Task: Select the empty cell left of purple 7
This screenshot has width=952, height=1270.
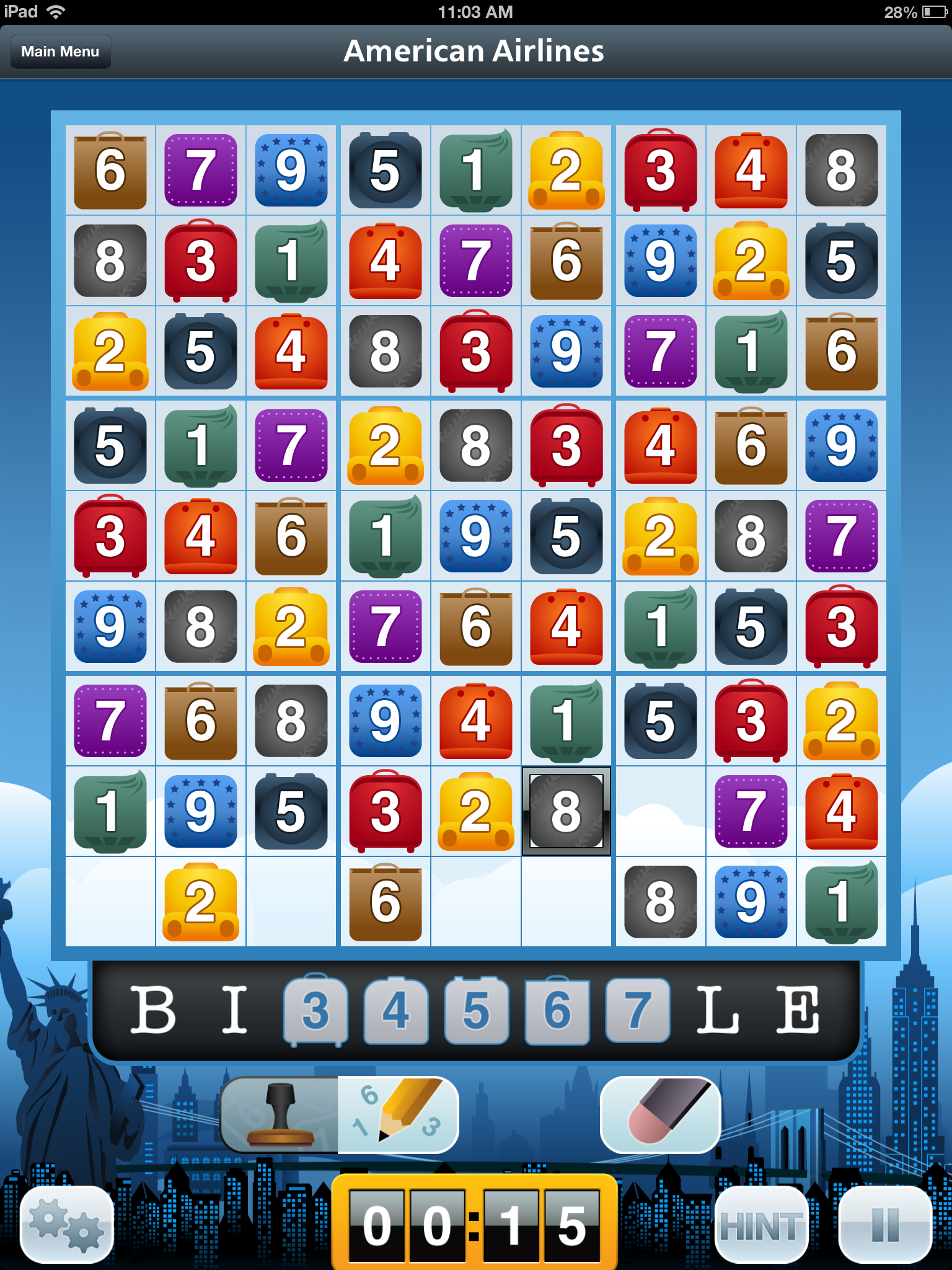Action: 660,811
